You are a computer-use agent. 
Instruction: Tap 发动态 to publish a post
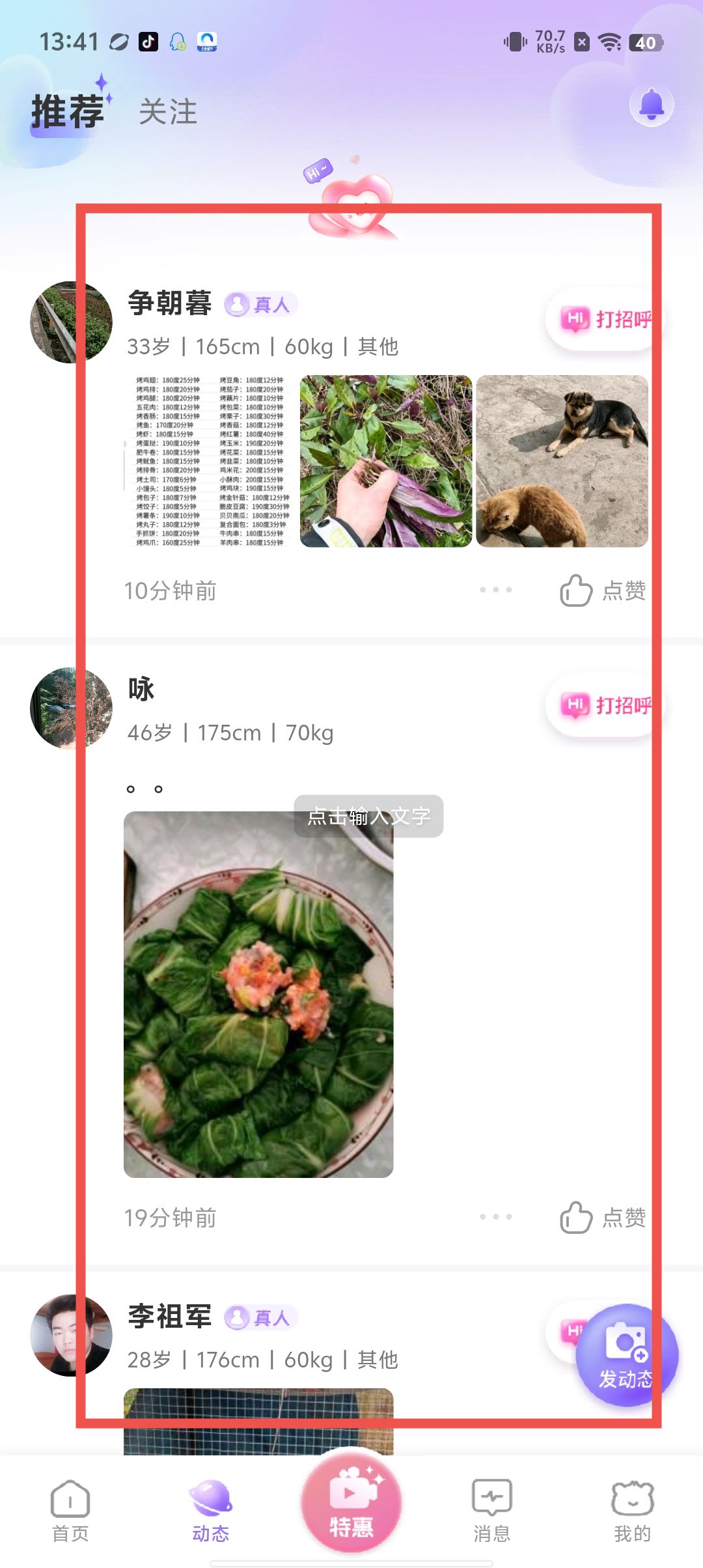pyautogui.click(x=626, y=1354)
